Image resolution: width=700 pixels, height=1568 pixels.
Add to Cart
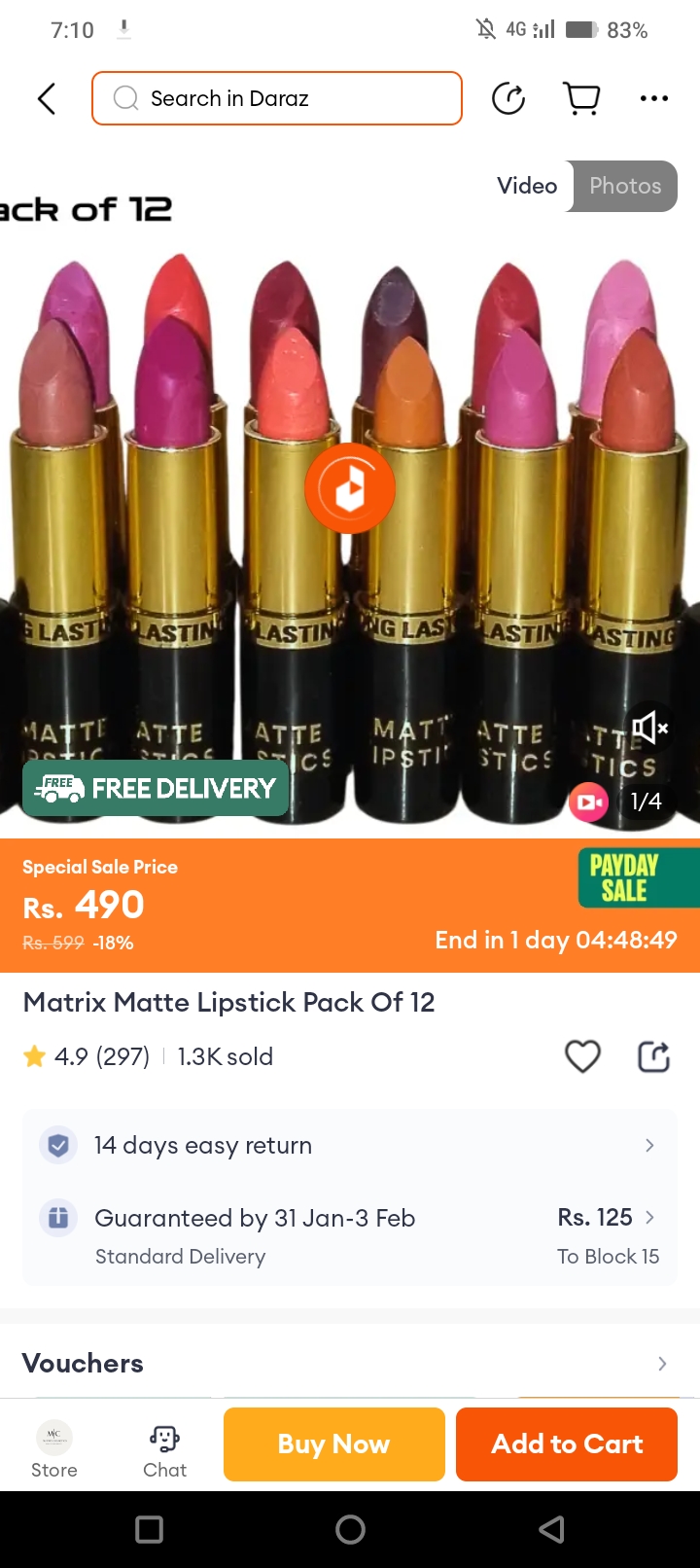click(x=567, y=1444)
